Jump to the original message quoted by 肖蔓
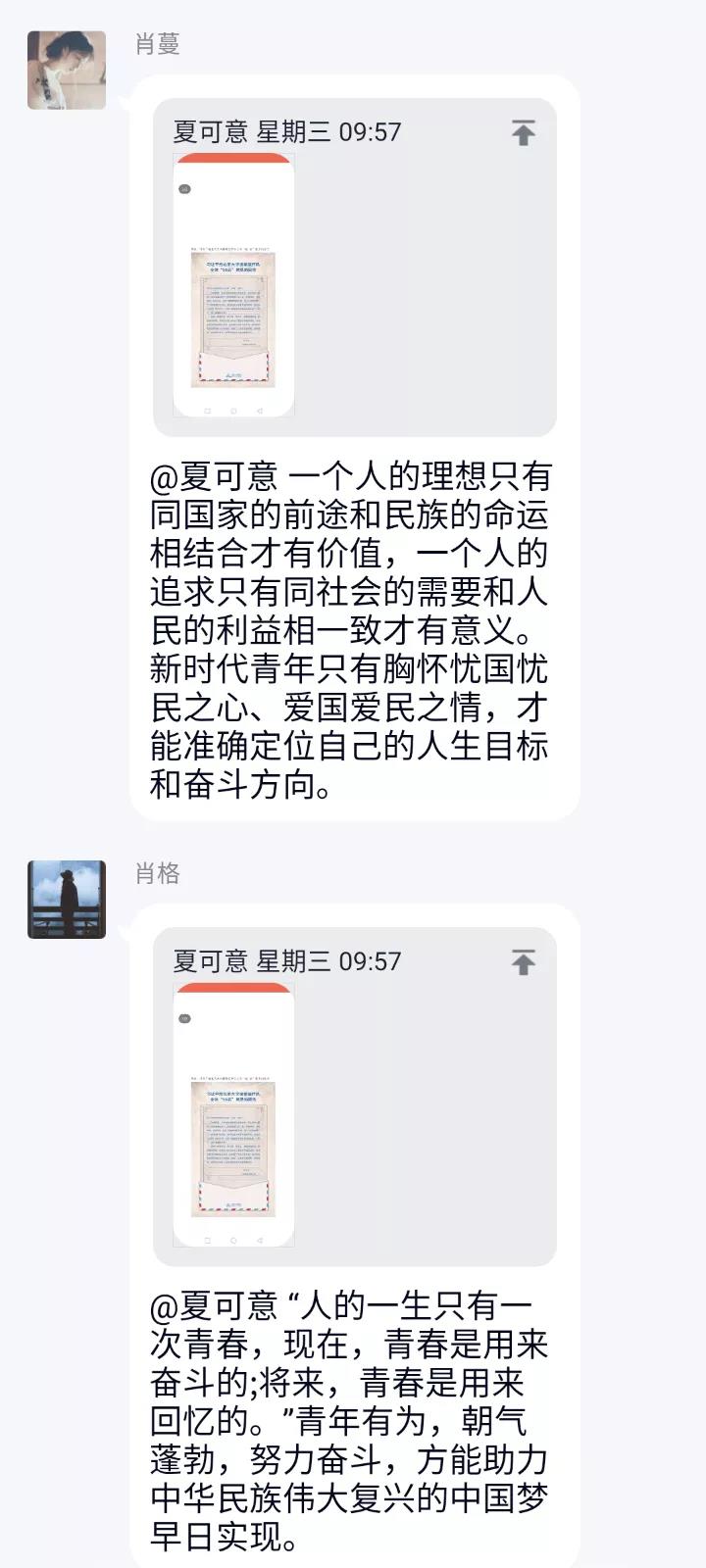706x1568 pixels. [524, 132]
